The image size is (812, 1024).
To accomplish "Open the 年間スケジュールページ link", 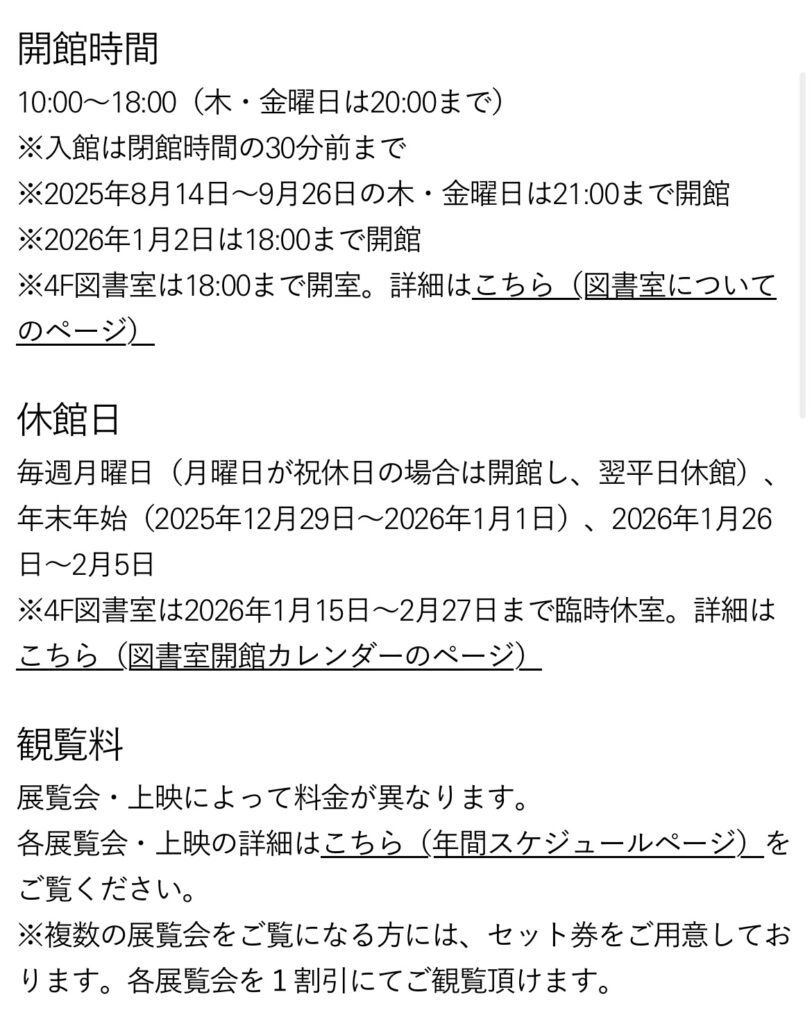I will pos(543,843).
